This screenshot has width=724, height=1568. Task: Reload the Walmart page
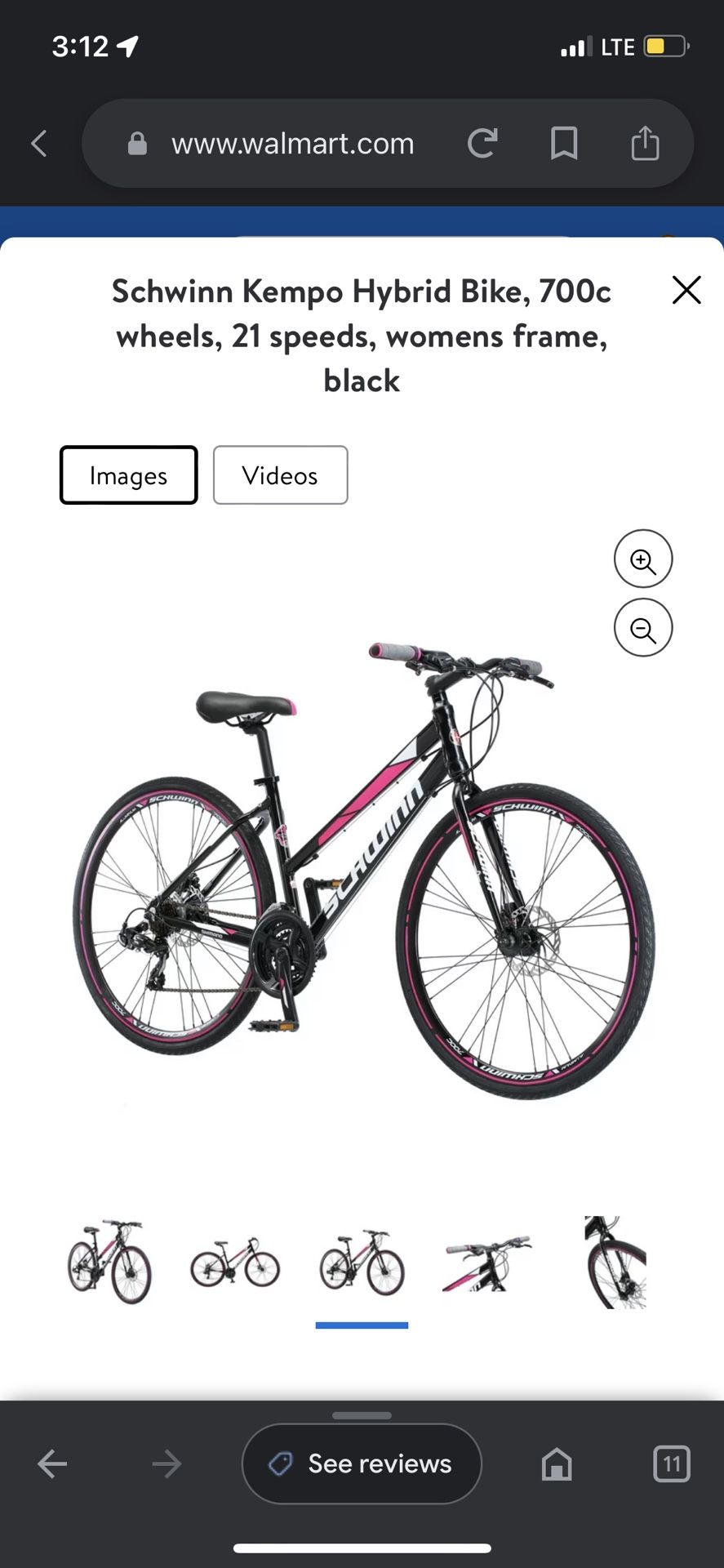tap(482, 144)
